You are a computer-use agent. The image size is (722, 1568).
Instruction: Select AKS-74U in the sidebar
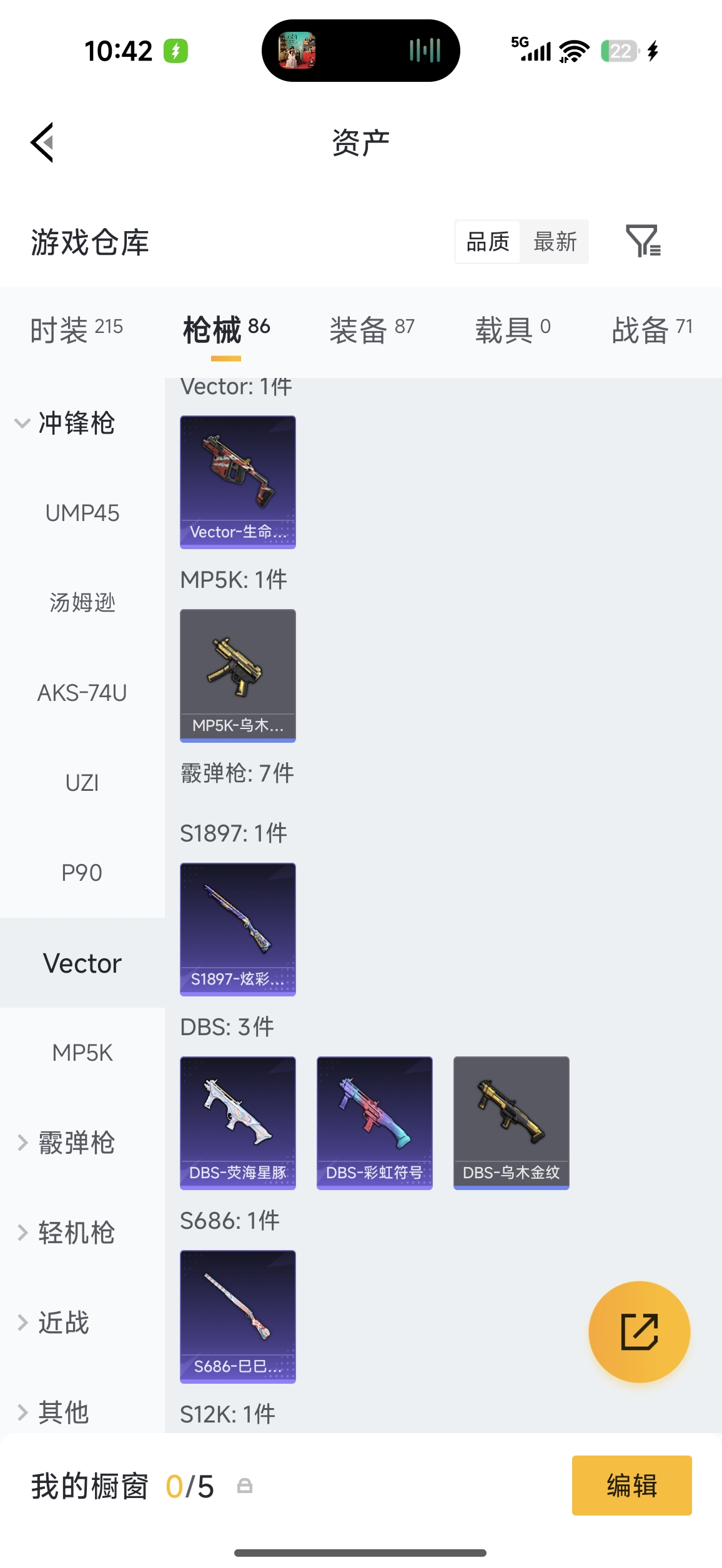click(82, 693)
